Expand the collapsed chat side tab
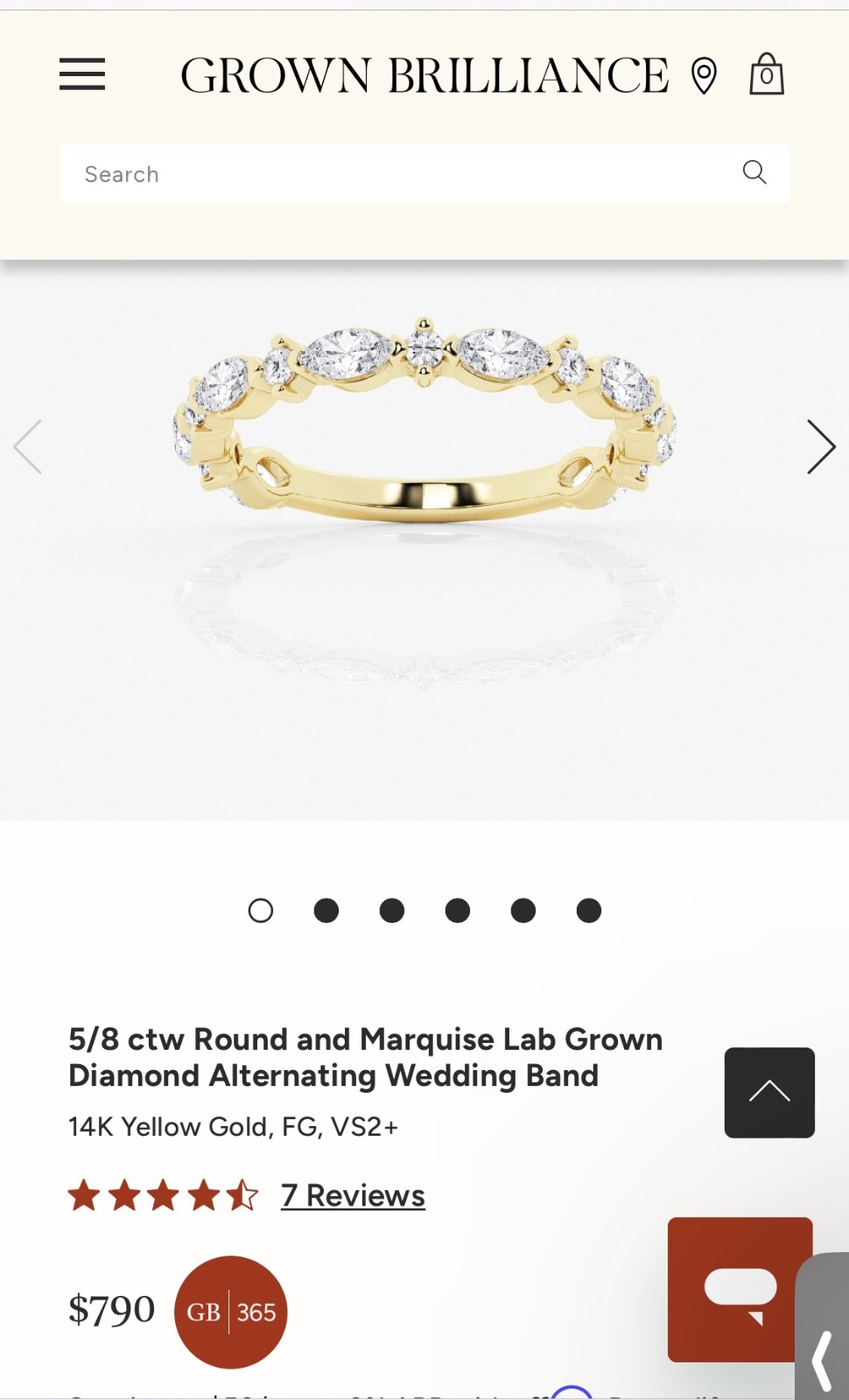The image size is (849, 1400). tap(823, 1362)
